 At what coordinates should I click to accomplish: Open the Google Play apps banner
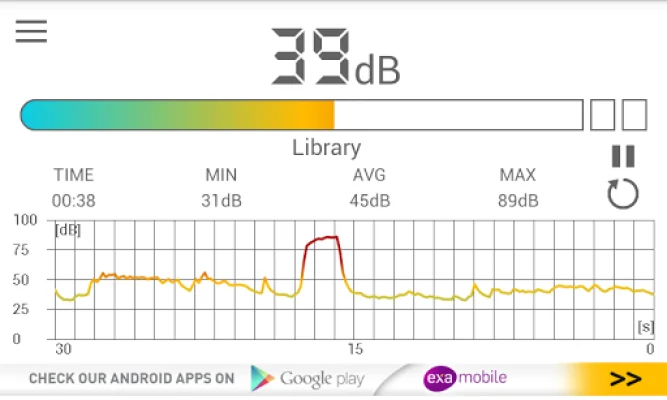tap(333, 378)
